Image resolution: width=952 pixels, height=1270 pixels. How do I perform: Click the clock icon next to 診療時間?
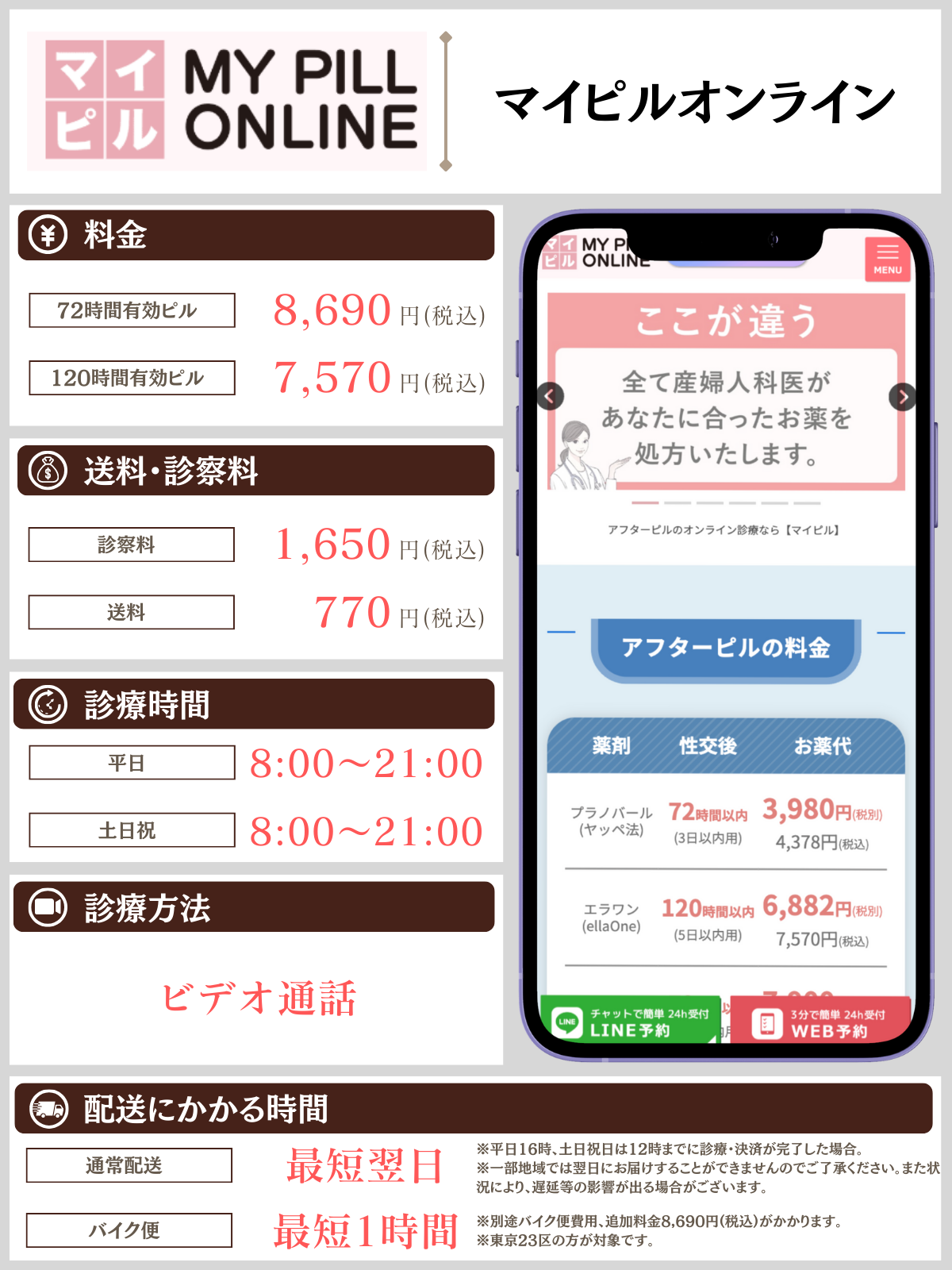tap(48, 703)
